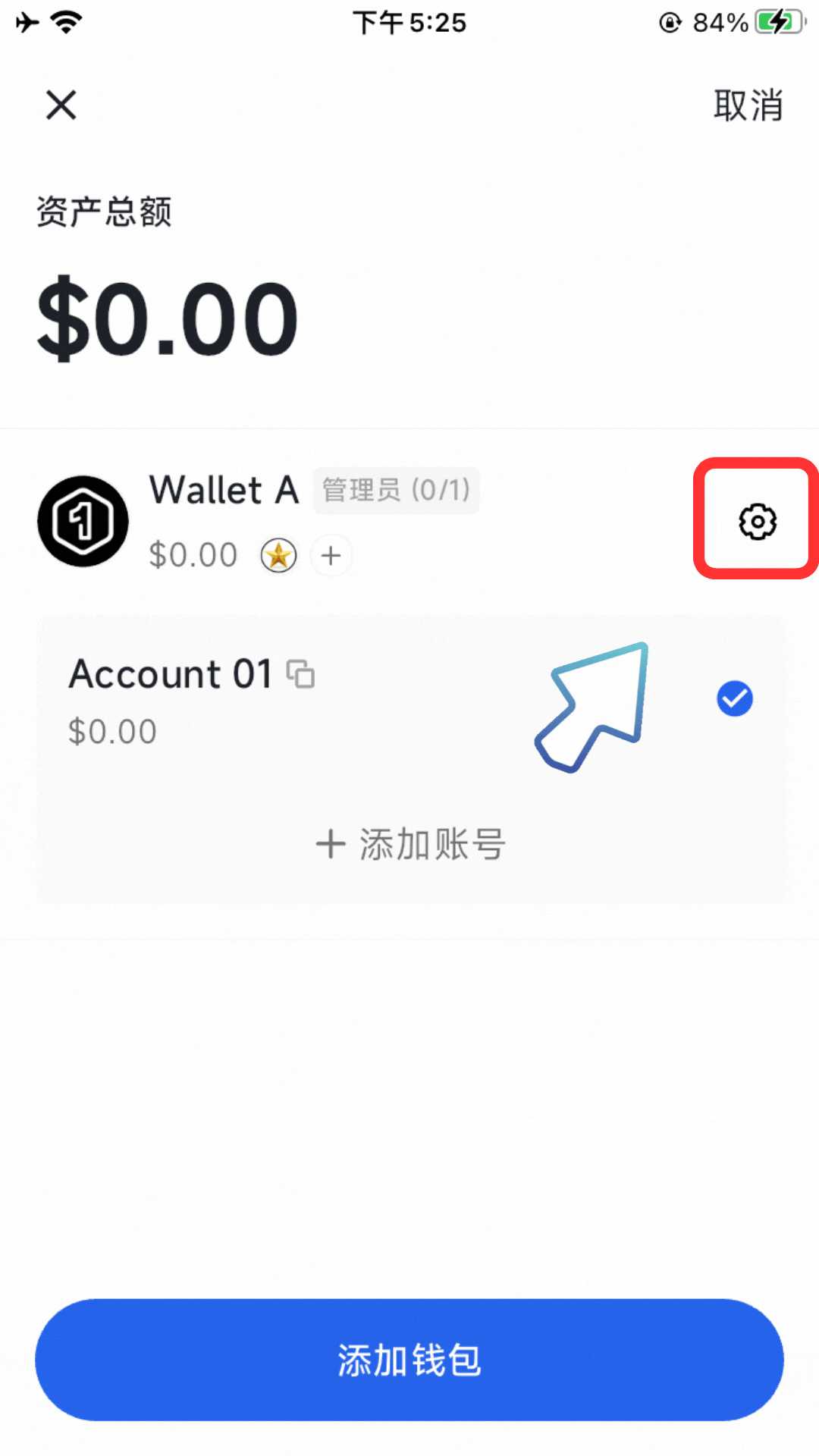Viewport: 819px width, 1456px height.
Task: Copy Account 01 address
Action: click(x=300, y=673)
